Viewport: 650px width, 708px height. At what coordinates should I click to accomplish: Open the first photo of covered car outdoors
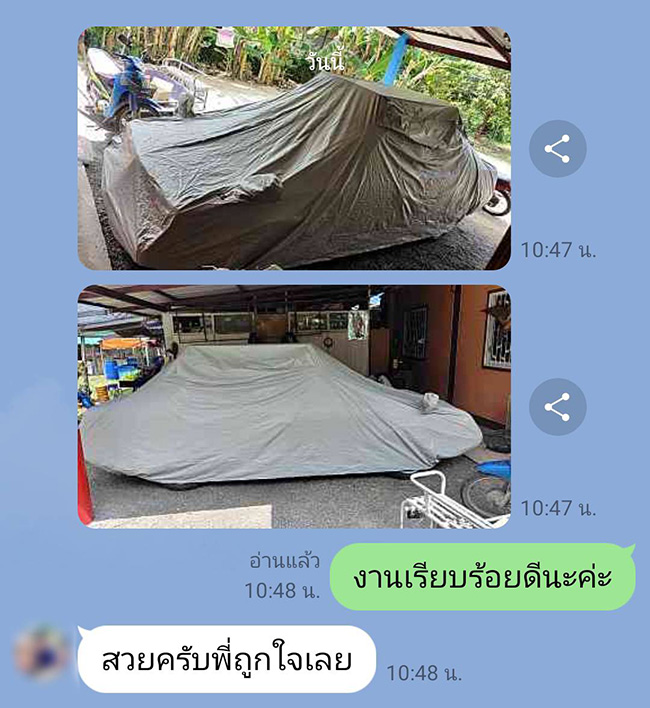point(294,148)
